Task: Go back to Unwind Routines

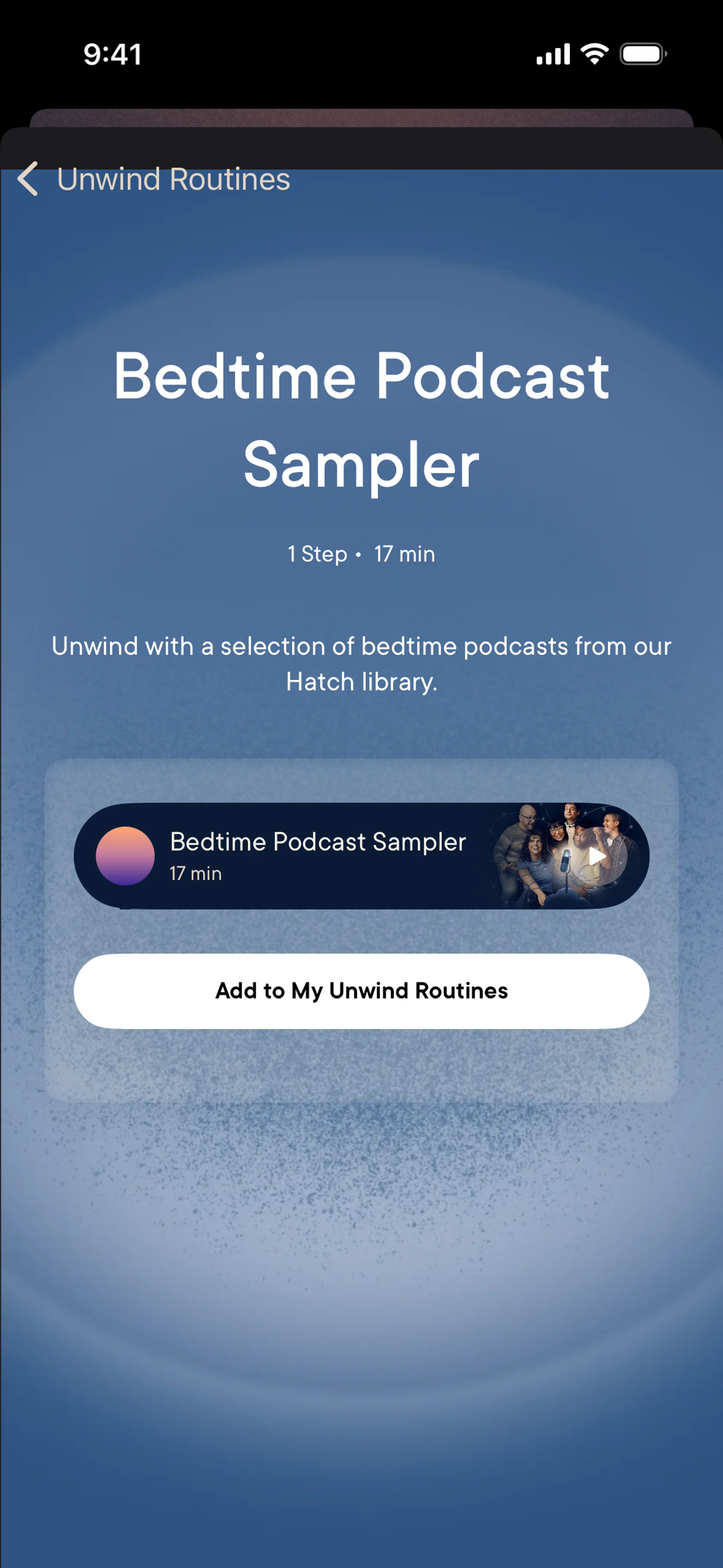Action: [28, 179]
